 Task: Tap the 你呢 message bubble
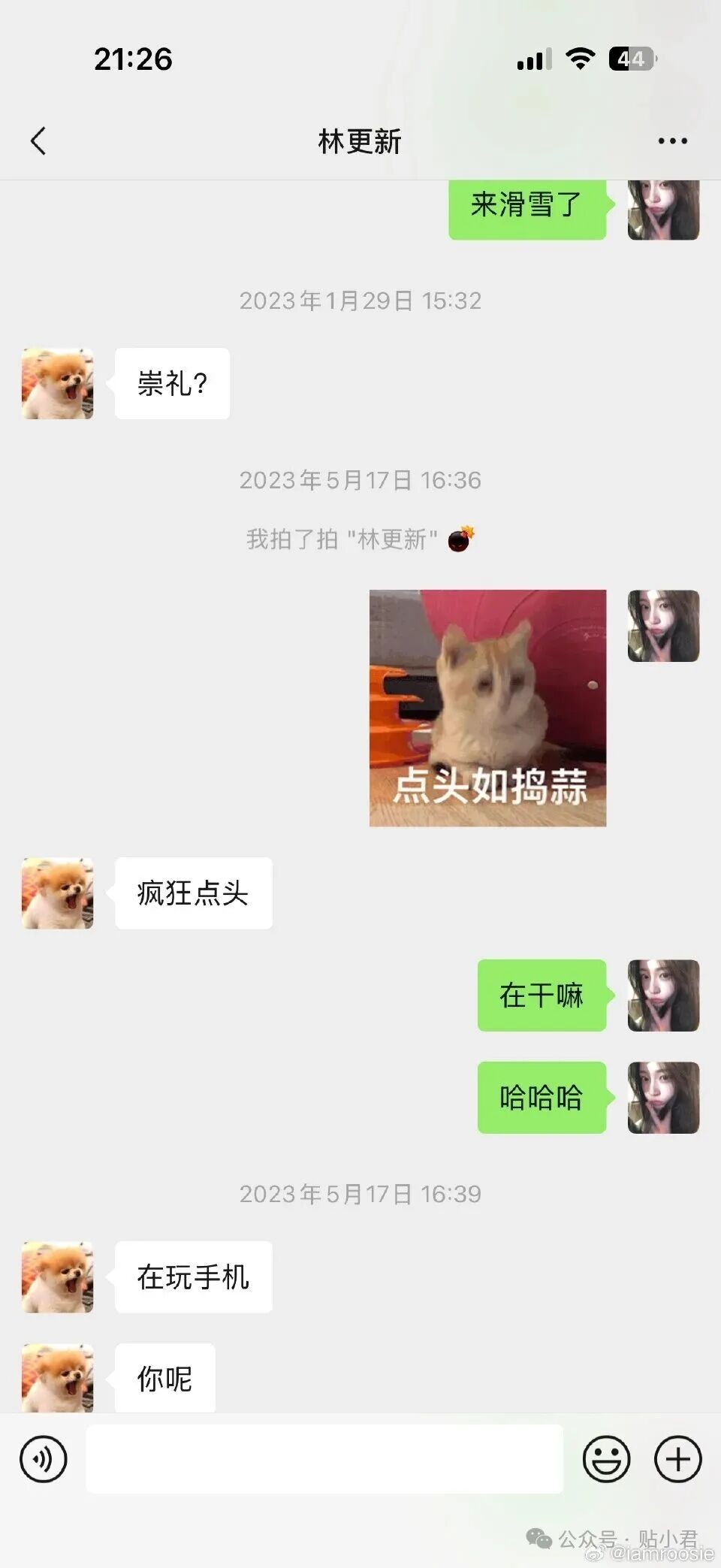[165, 1377]
